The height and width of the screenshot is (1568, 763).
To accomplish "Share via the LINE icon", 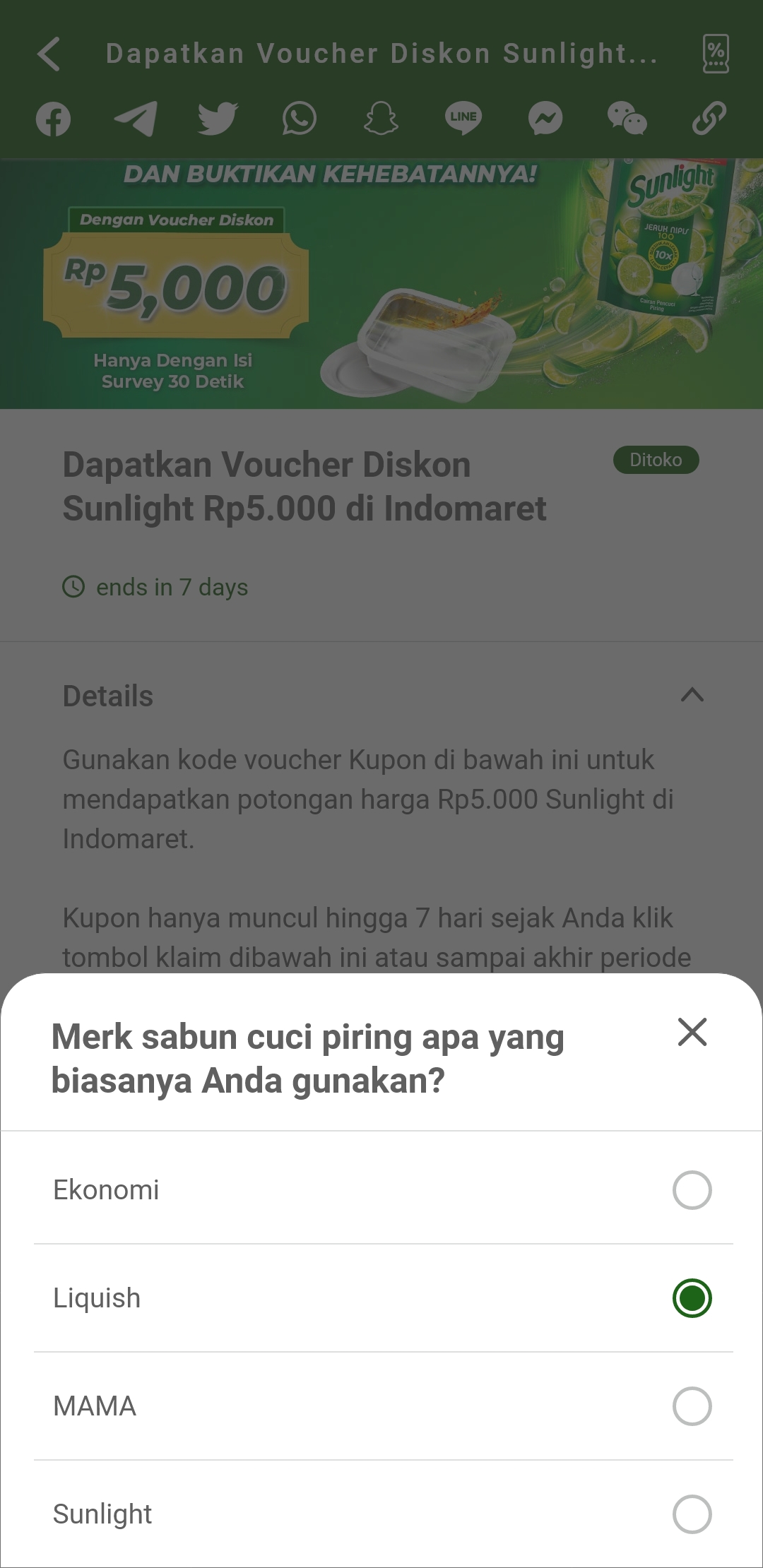I will click(463, 119).
